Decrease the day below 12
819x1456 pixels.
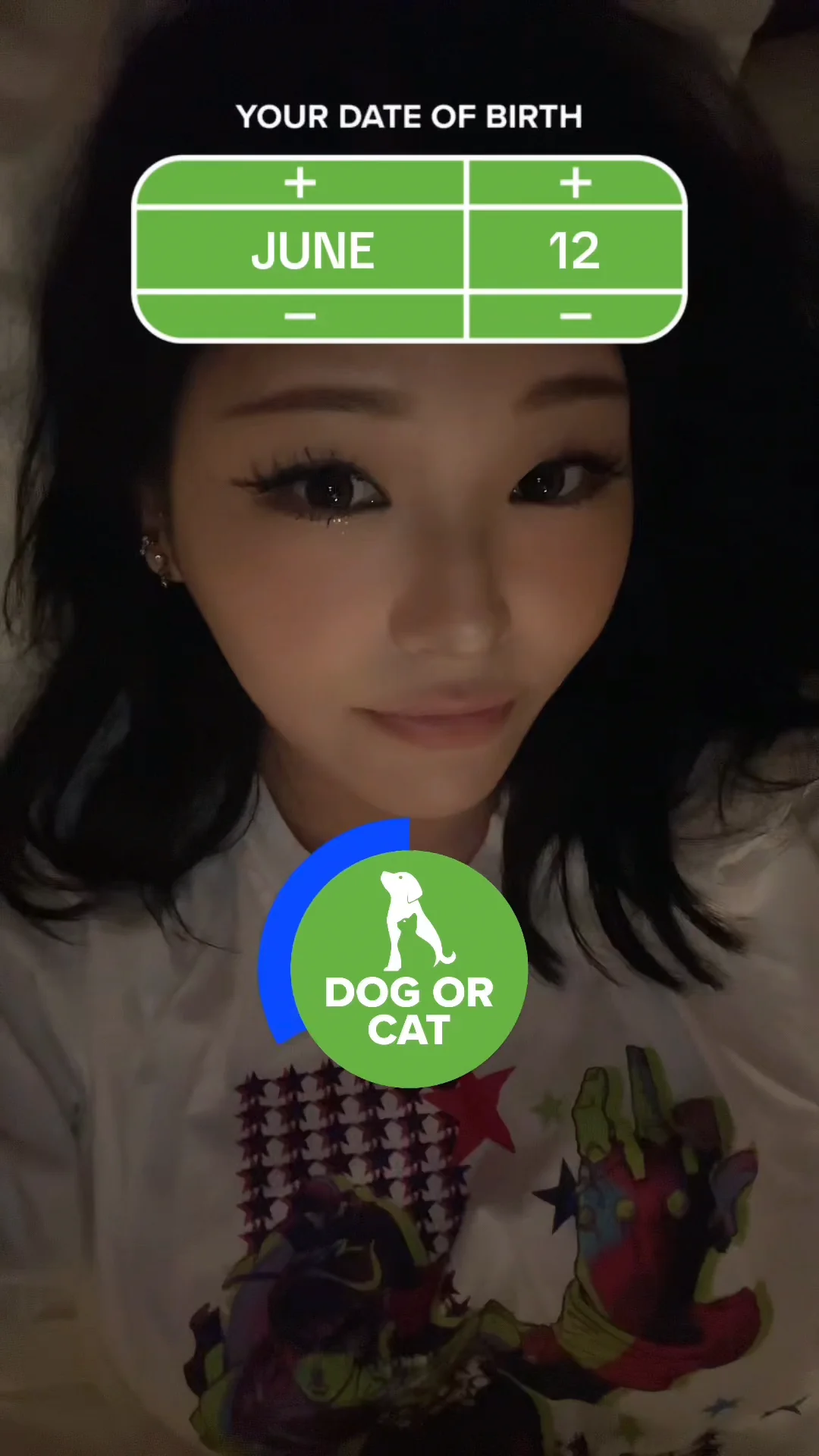pyautogui.click(x=576, y=315)
